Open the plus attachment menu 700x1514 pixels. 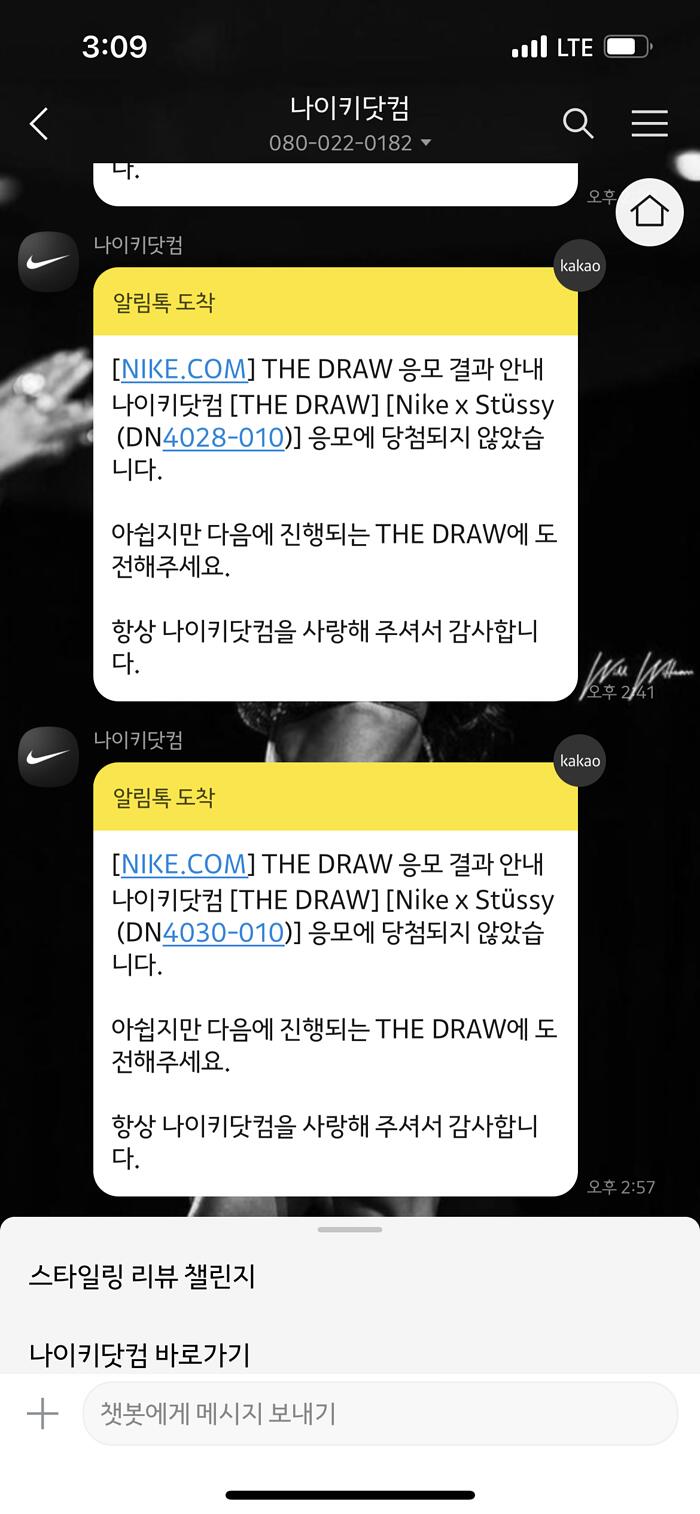[42, 1413]
